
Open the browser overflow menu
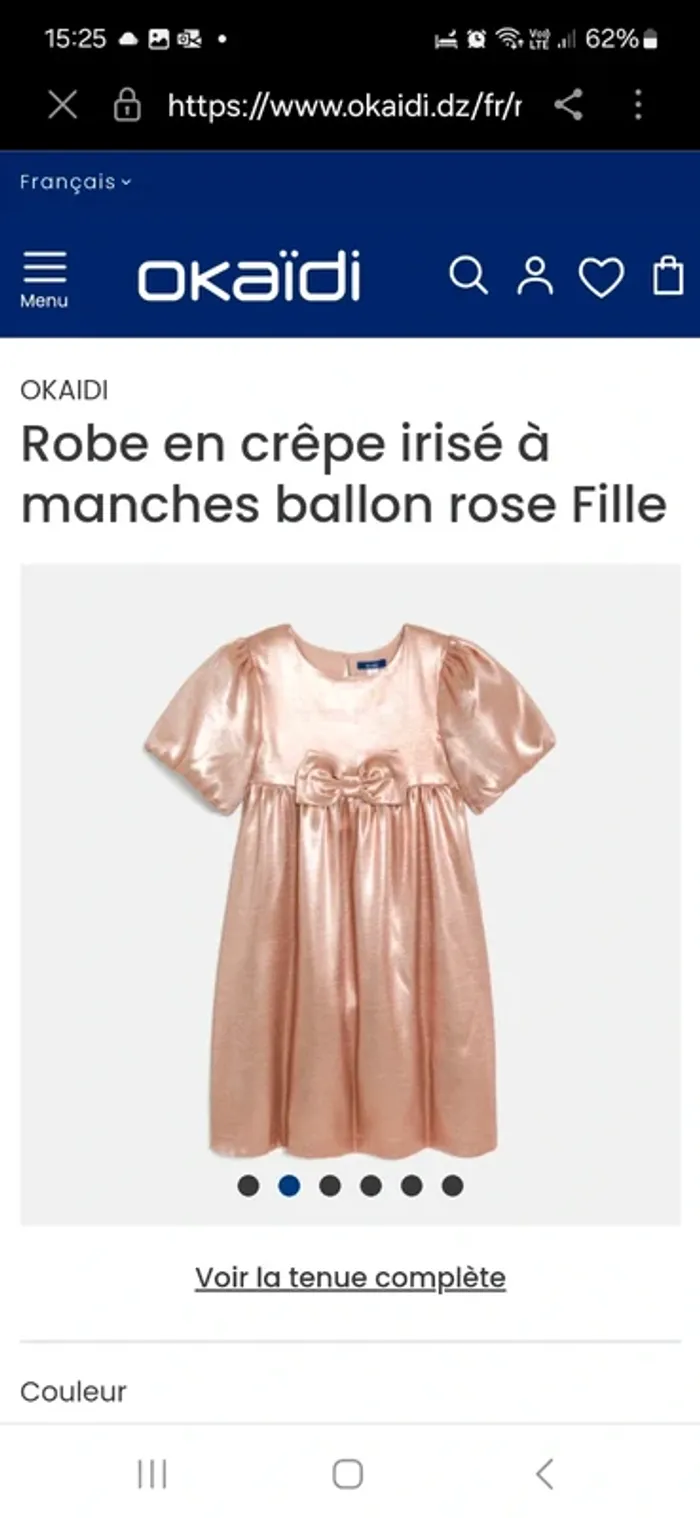[638, 105]
